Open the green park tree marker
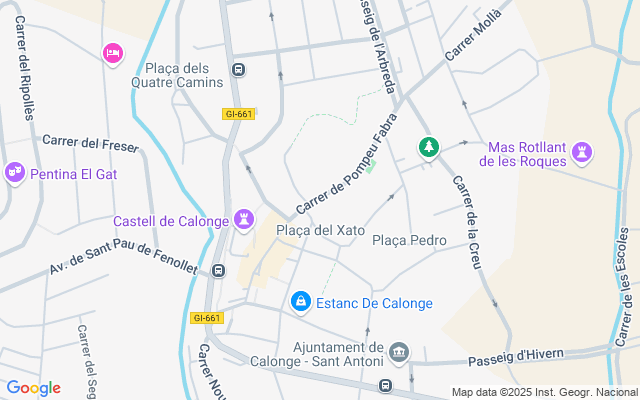Screen dimensions: 640x400 pos(429,147)
